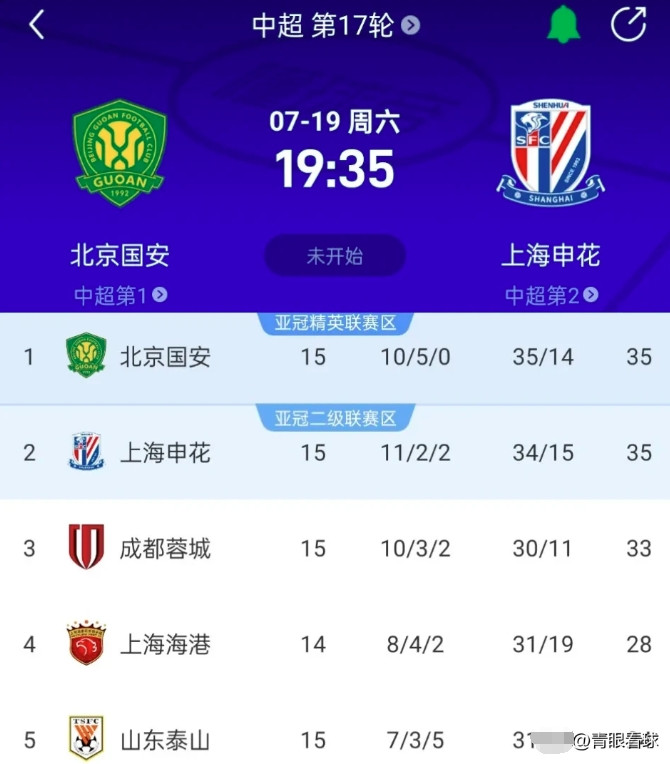Tap the green notification bell

point(563,25)
